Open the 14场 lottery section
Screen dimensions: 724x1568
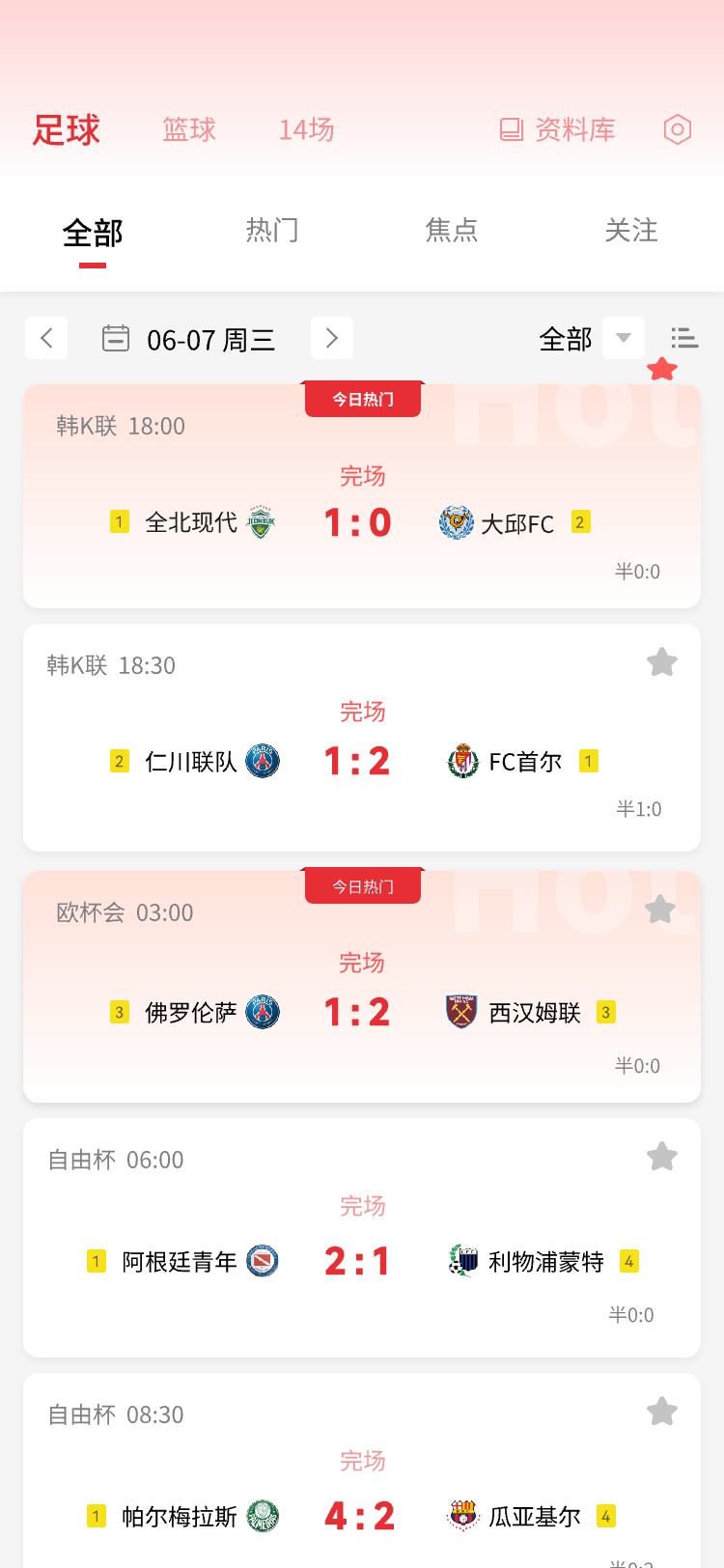306,129
